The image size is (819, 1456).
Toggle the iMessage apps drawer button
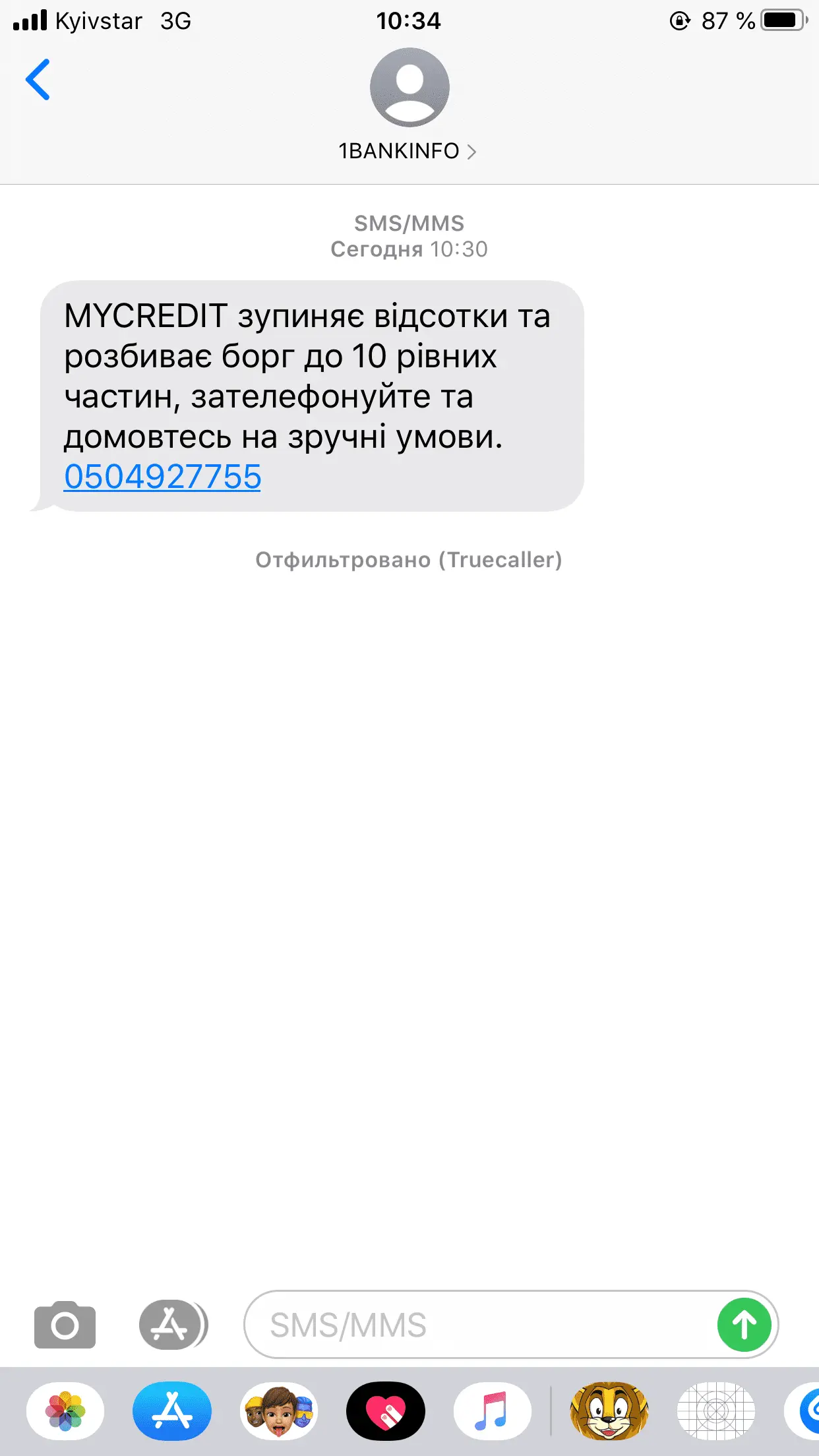click(173, 1325)
